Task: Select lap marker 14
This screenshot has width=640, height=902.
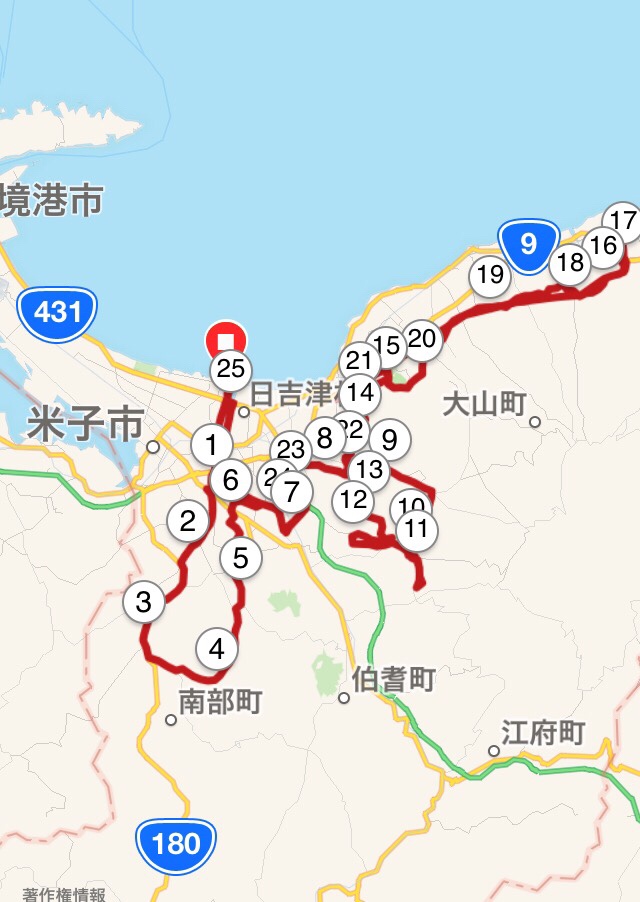Action: [360, 393]
